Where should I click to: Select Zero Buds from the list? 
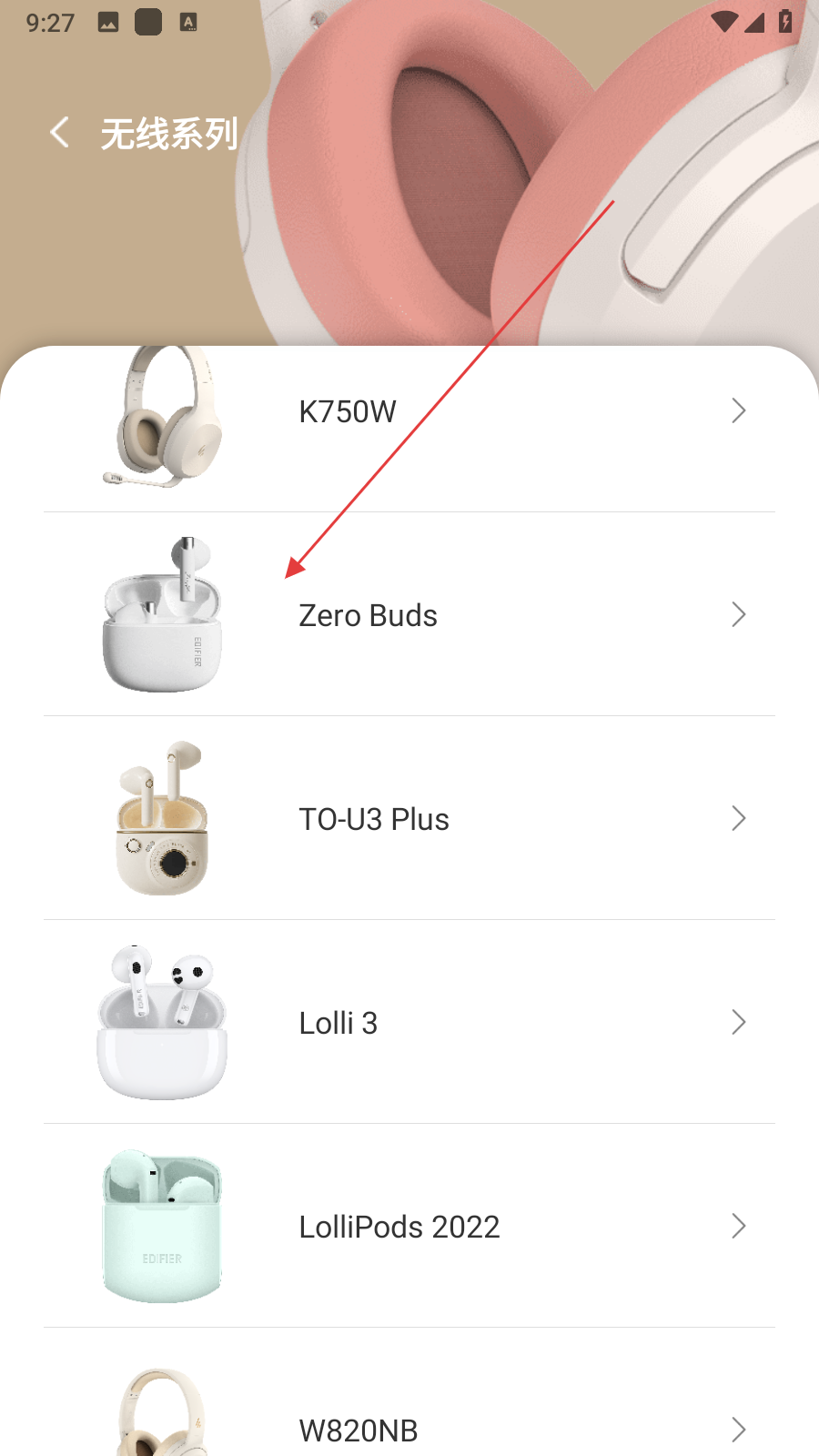tap(409, 616)
